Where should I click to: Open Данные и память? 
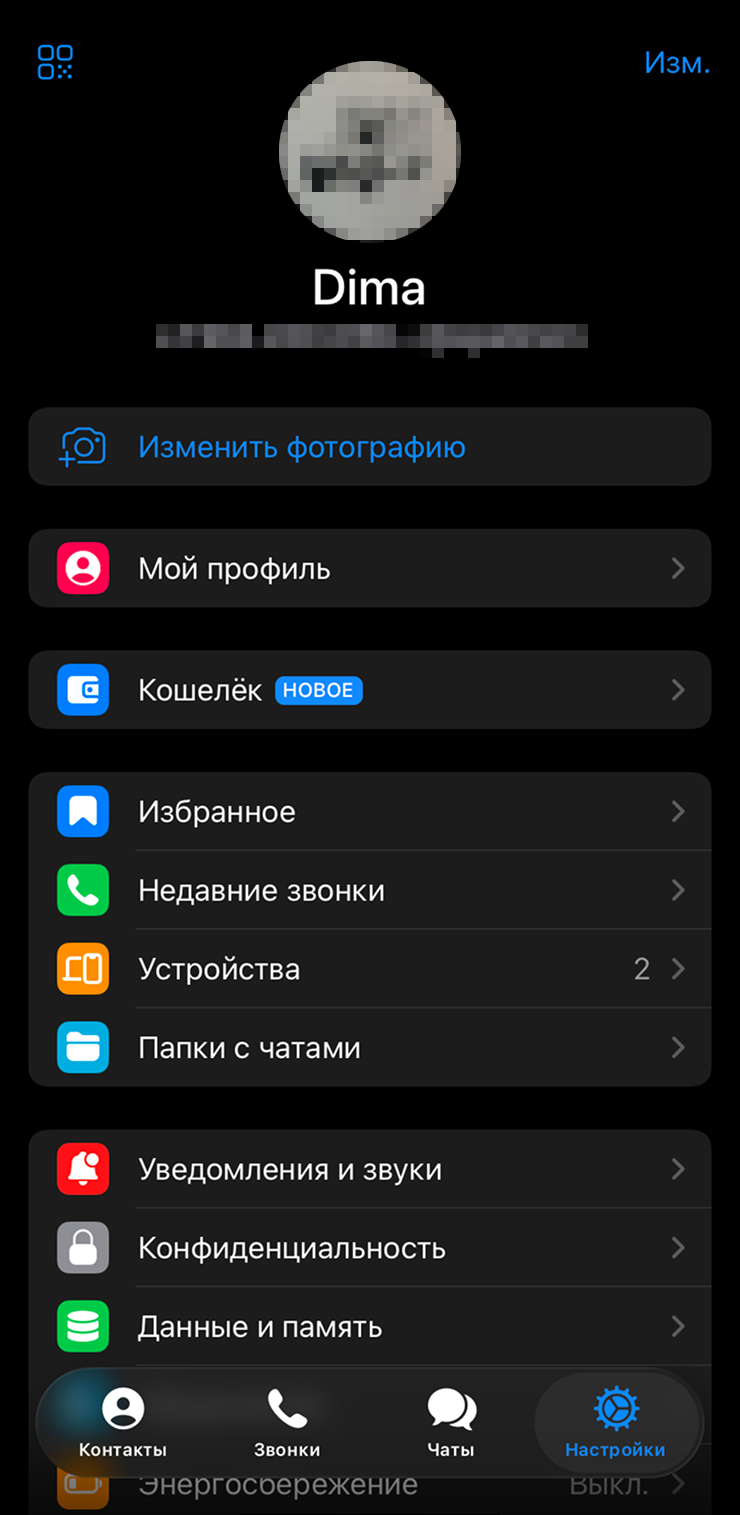coord(369,1327)
